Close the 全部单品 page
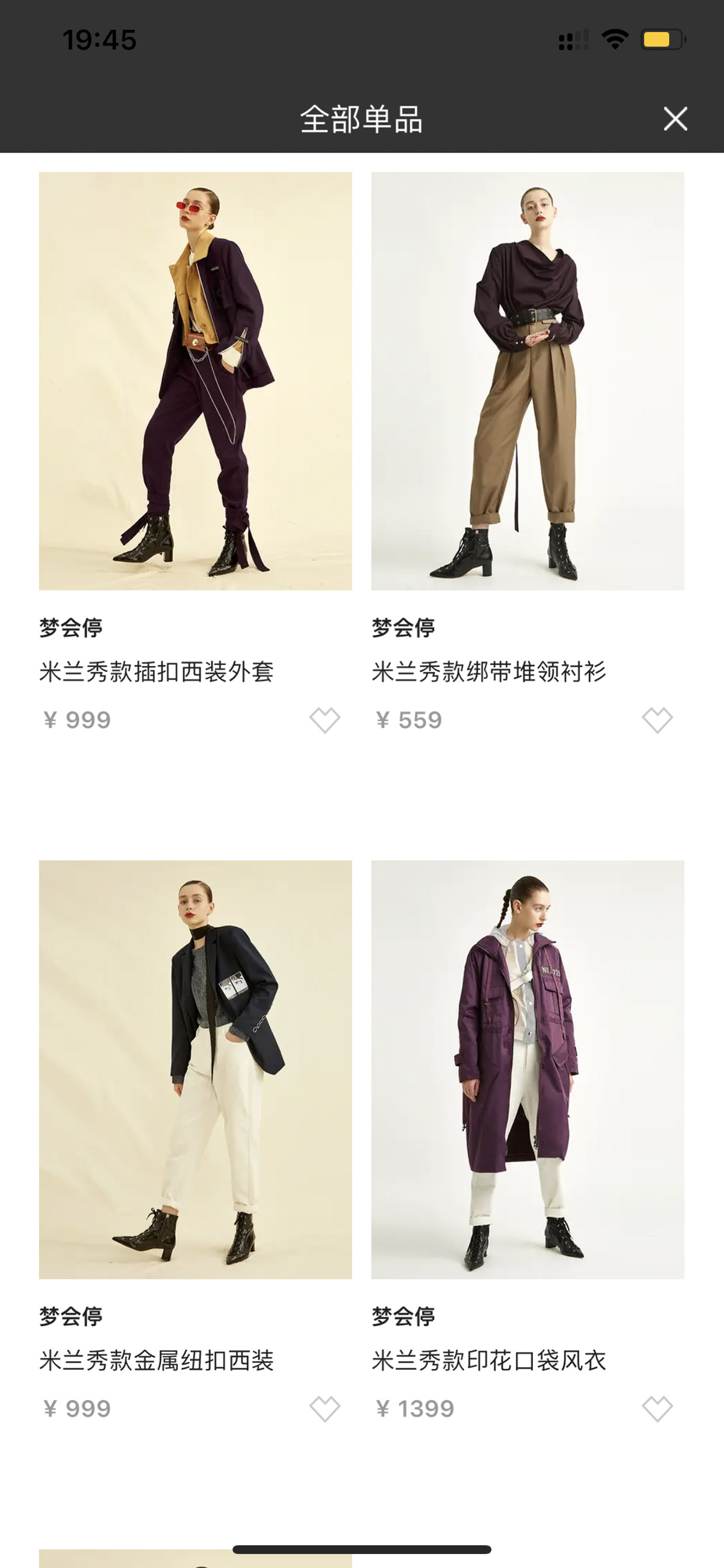This screenshot has width=724, height=1568. [x=676, y=119]
